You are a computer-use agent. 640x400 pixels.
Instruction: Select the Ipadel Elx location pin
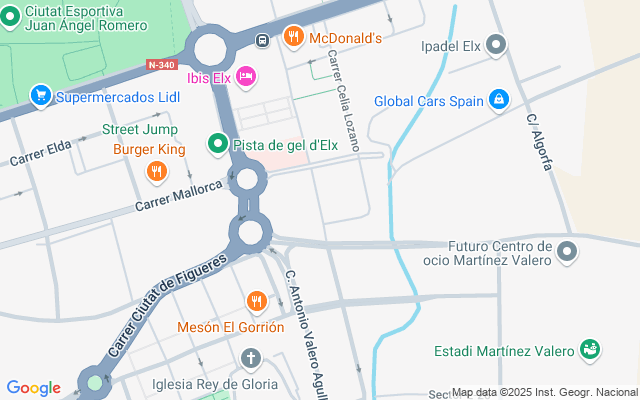(x=497, y=46)
